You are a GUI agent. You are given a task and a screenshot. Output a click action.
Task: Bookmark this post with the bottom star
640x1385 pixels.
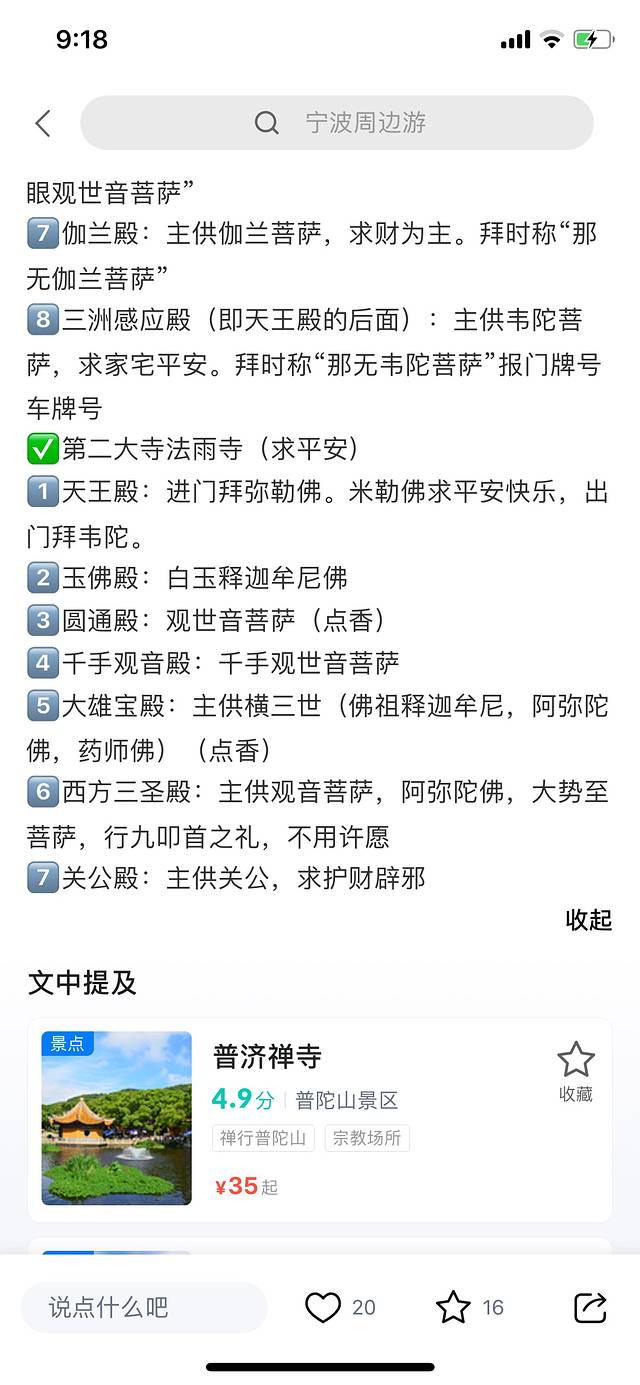[453, 1307]
